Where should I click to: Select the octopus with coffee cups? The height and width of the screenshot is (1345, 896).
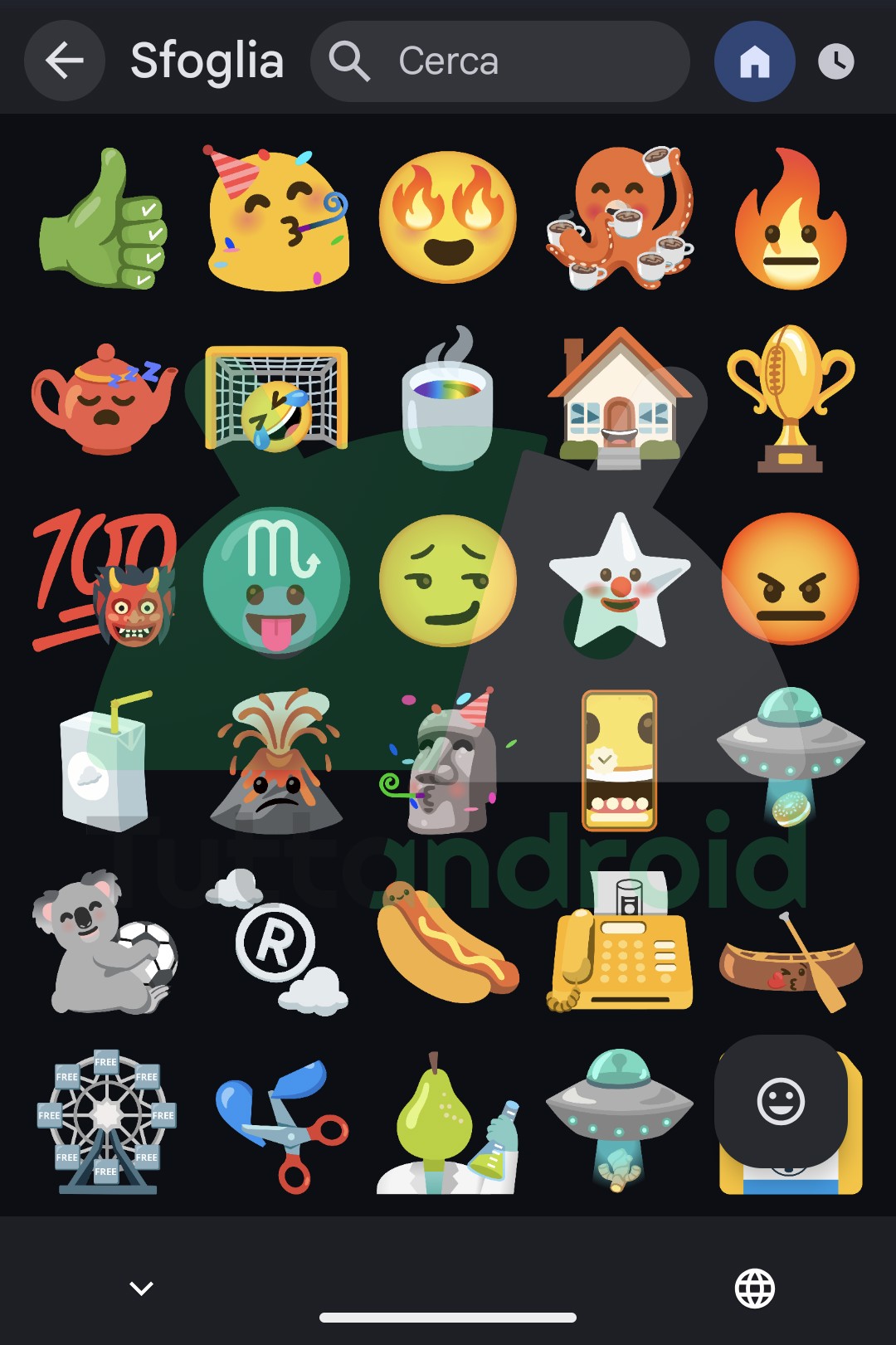(x=620, y=218)
